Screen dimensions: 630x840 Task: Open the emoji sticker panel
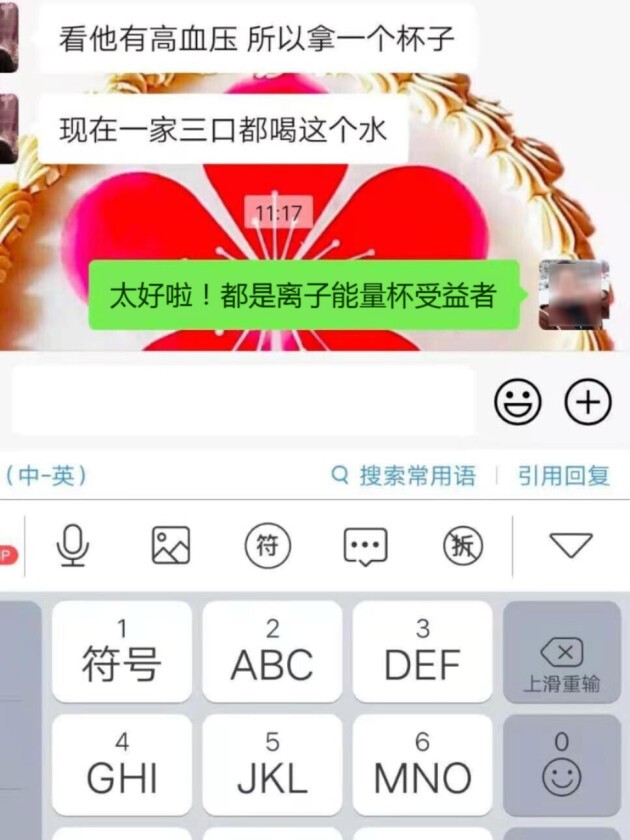(518, 402)
